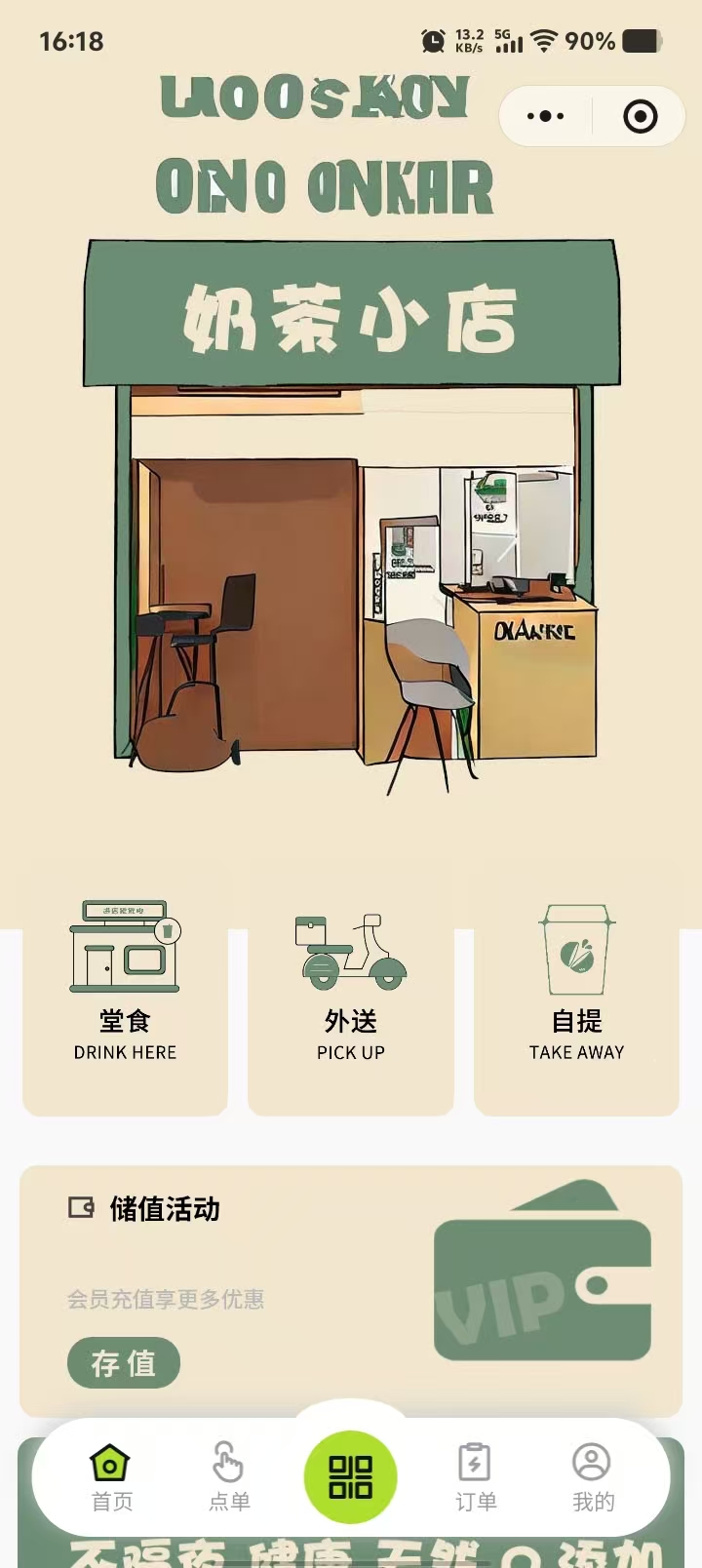Open the 我的 profile tab
Screen dimensions: 702x1568
(592, 1477)
